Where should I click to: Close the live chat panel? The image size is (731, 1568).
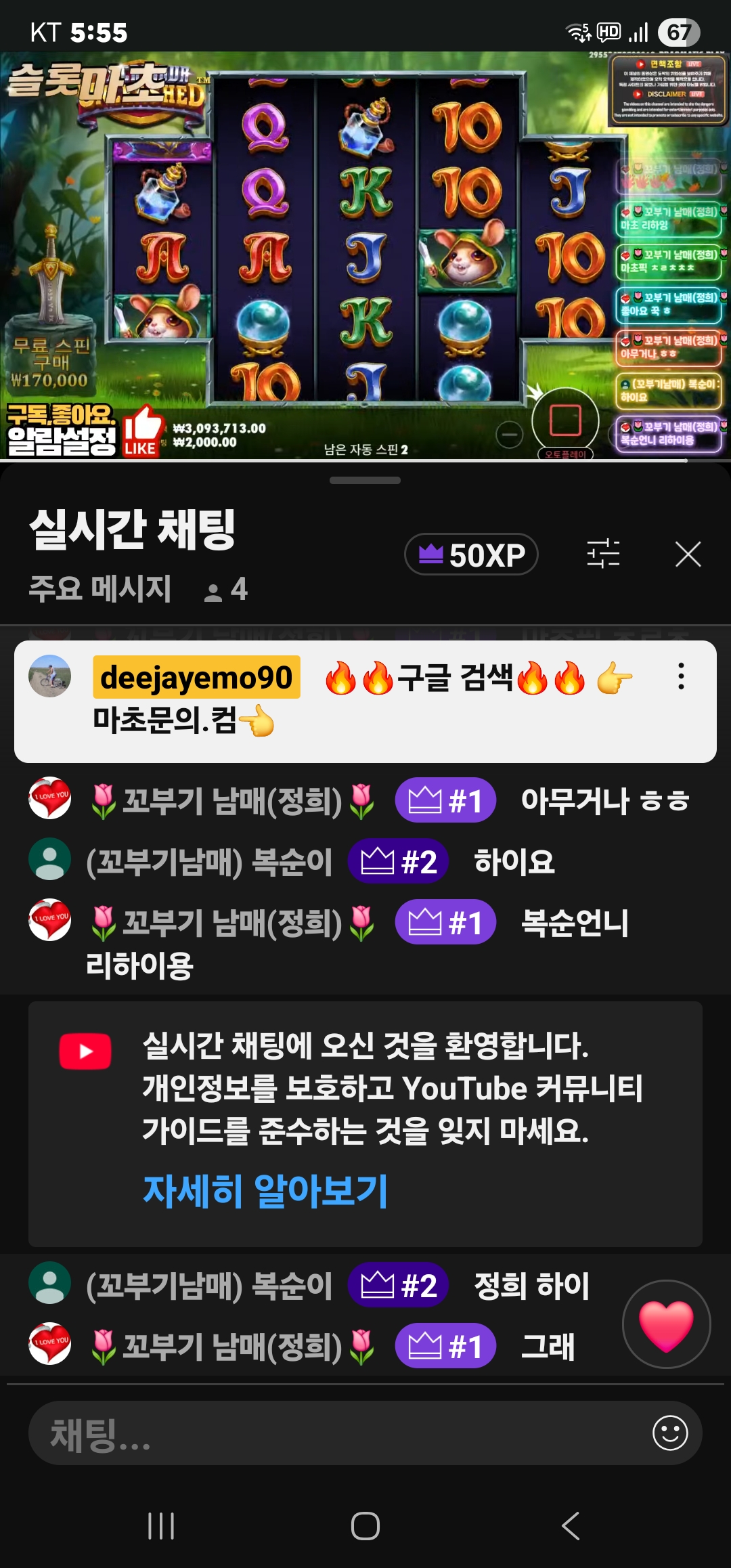point(688,554)
